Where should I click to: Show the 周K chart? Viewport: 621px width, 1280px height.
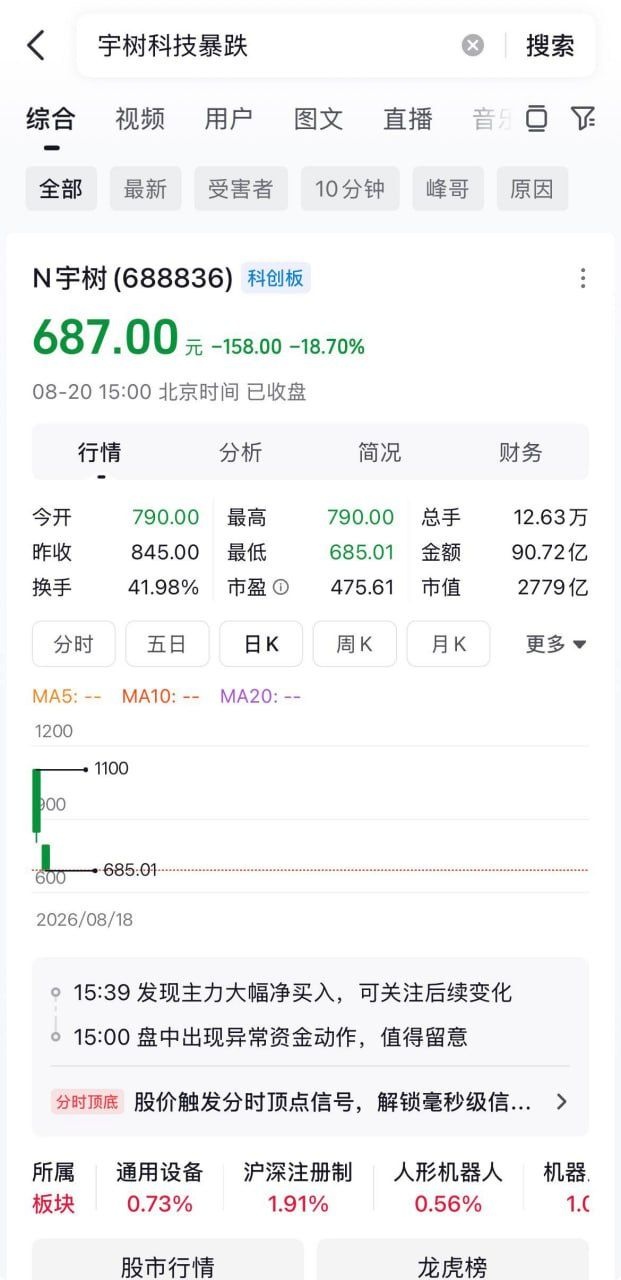coord(355,644)
